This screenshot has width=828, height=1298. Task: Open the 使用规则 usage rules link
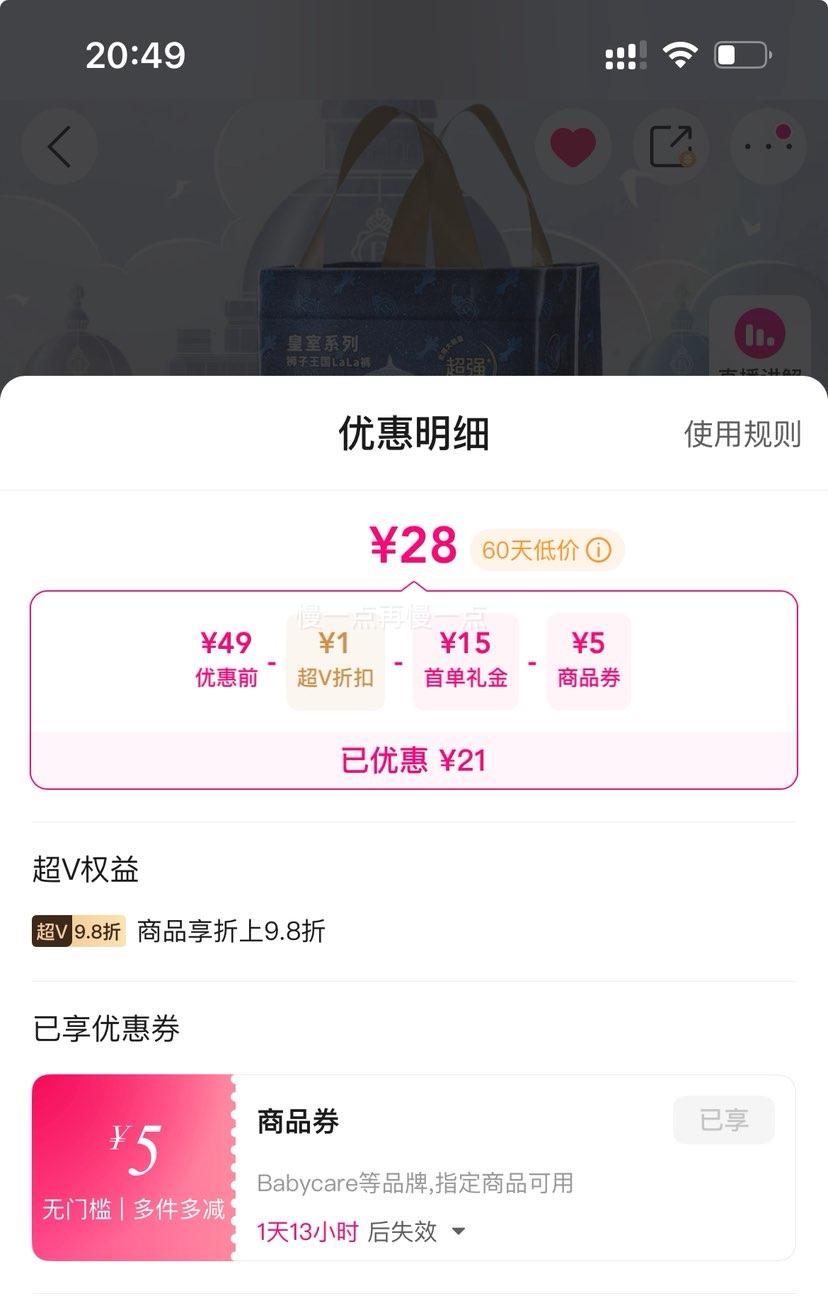click(x=742, y=435)
